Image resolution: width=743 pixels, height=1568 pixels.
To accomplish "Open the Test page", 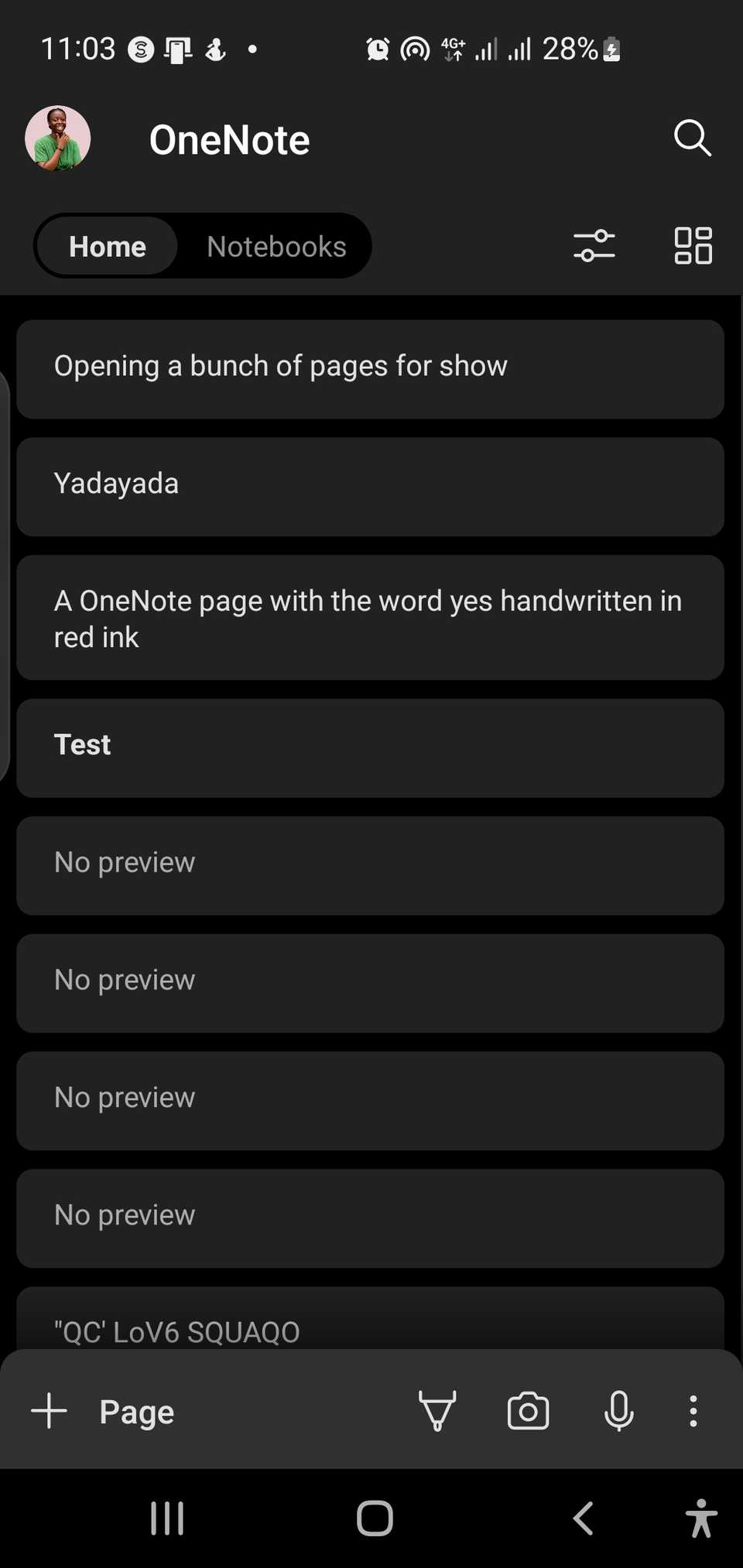I will (x=370, y=746).
